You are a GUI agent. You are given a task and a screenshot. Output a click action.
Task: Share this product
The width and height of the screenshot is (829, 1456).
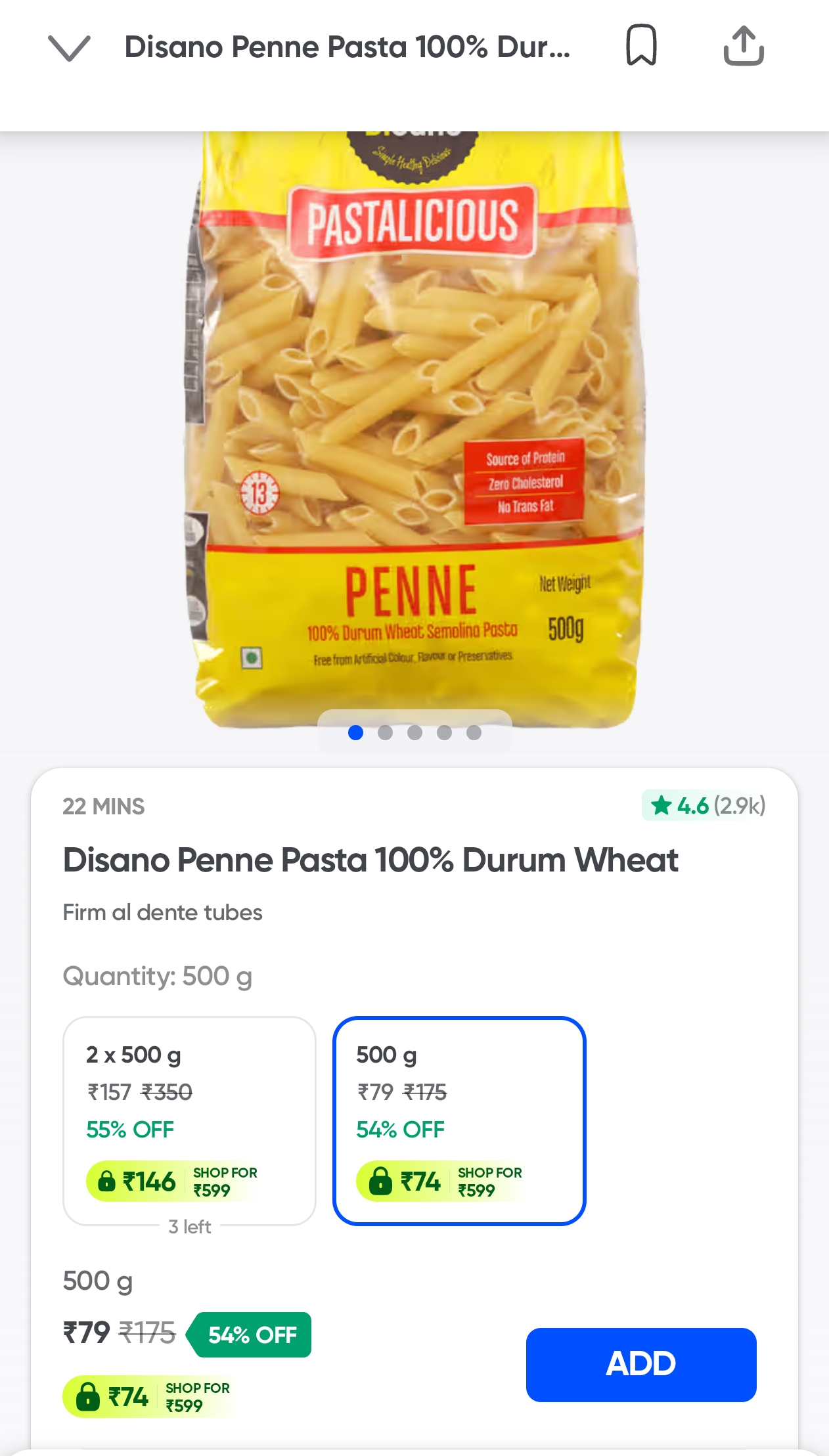[744, 45]
